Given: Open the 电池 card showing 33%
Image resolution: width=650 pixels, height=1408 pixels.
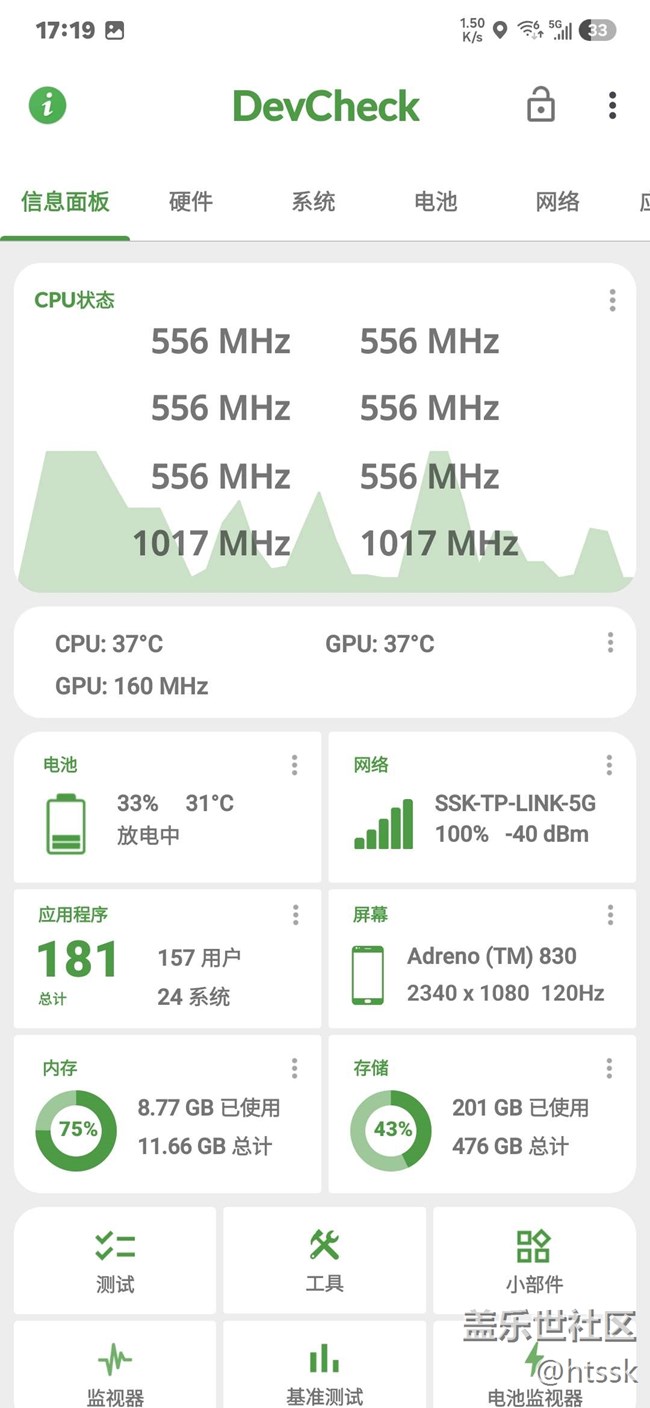Looking at the screenshot, I should tap(167, 808).
